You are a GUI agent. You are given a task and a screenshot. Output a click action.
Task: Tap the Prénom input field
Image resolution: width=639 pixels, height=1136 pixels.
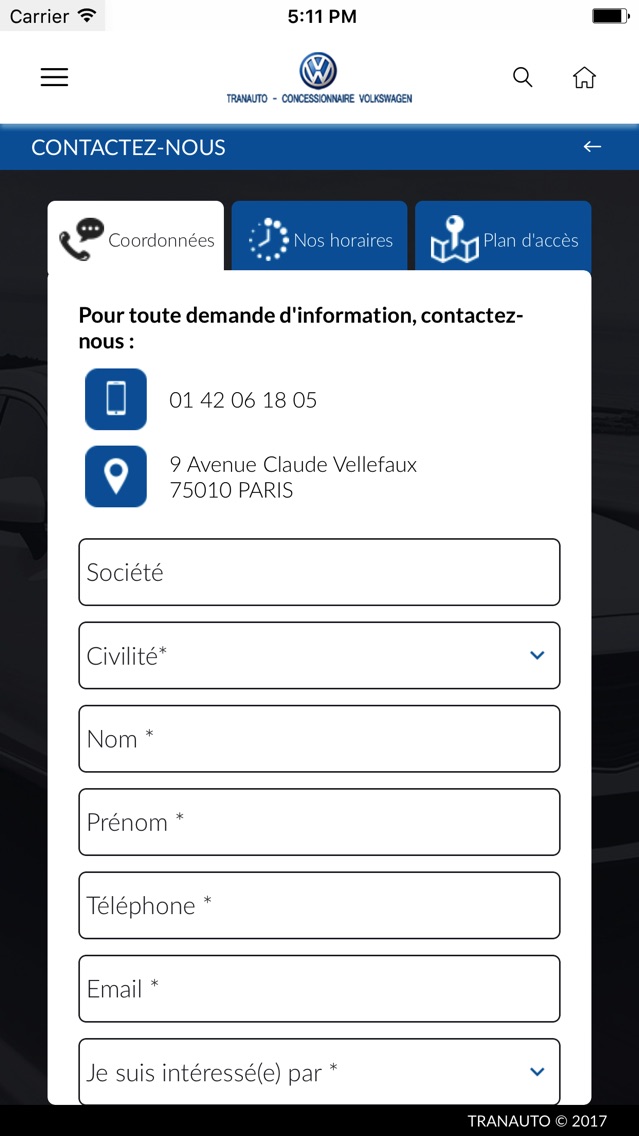(319, 822)
